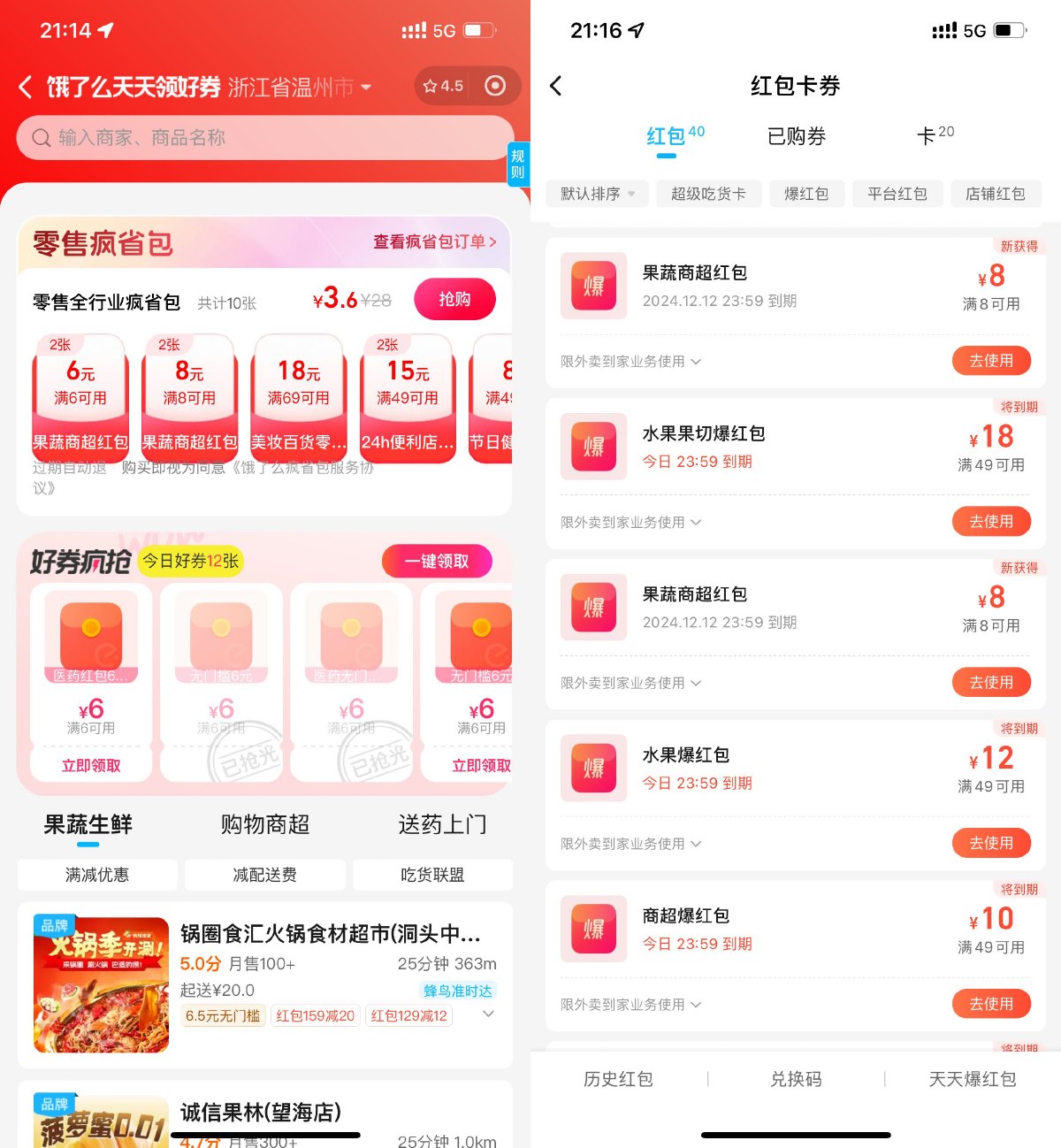Tap the back arrow on 饿了么天天领好券 page

coord(25,86)
